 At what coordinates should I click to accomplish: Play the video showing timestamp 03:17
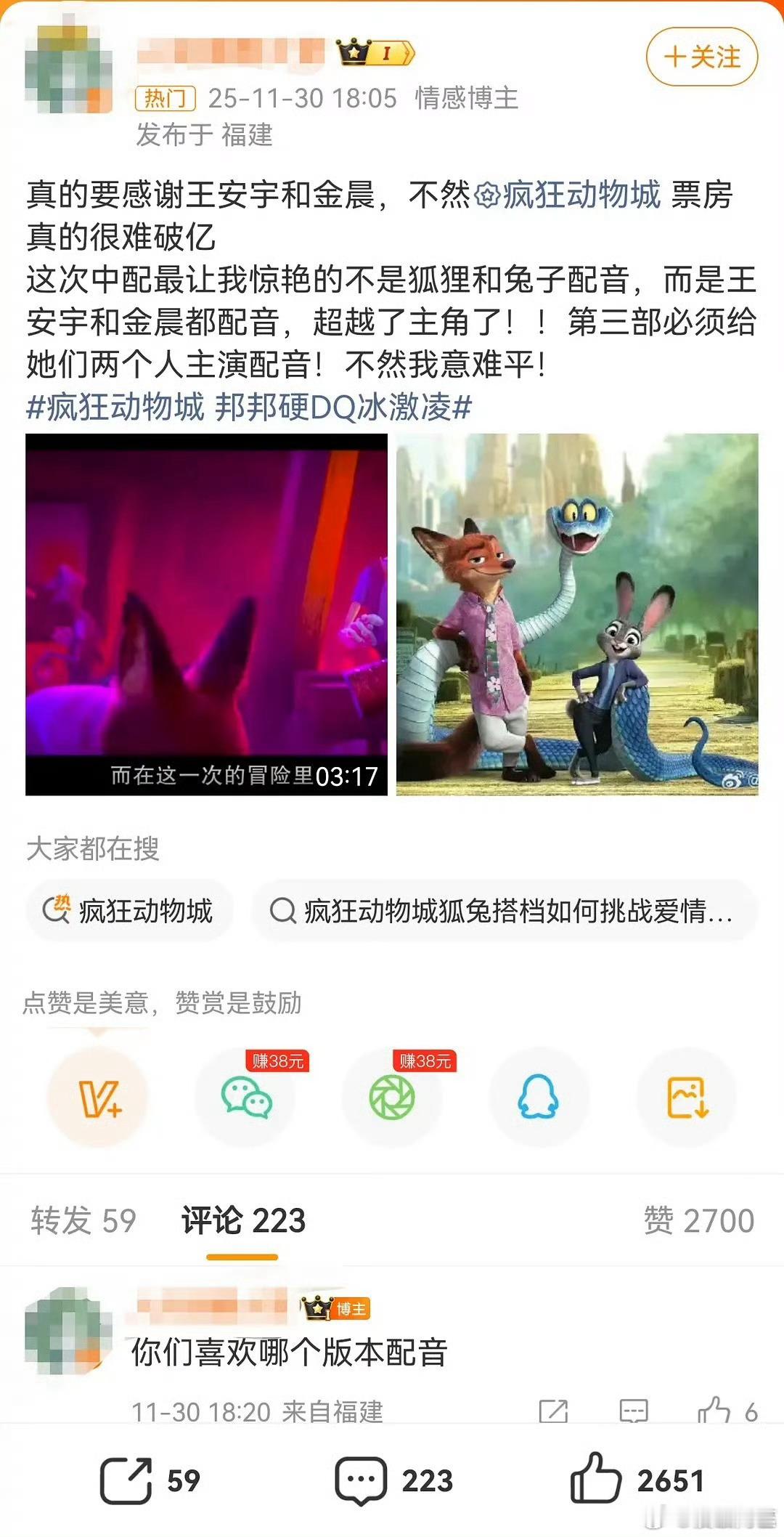click(207, 614)
